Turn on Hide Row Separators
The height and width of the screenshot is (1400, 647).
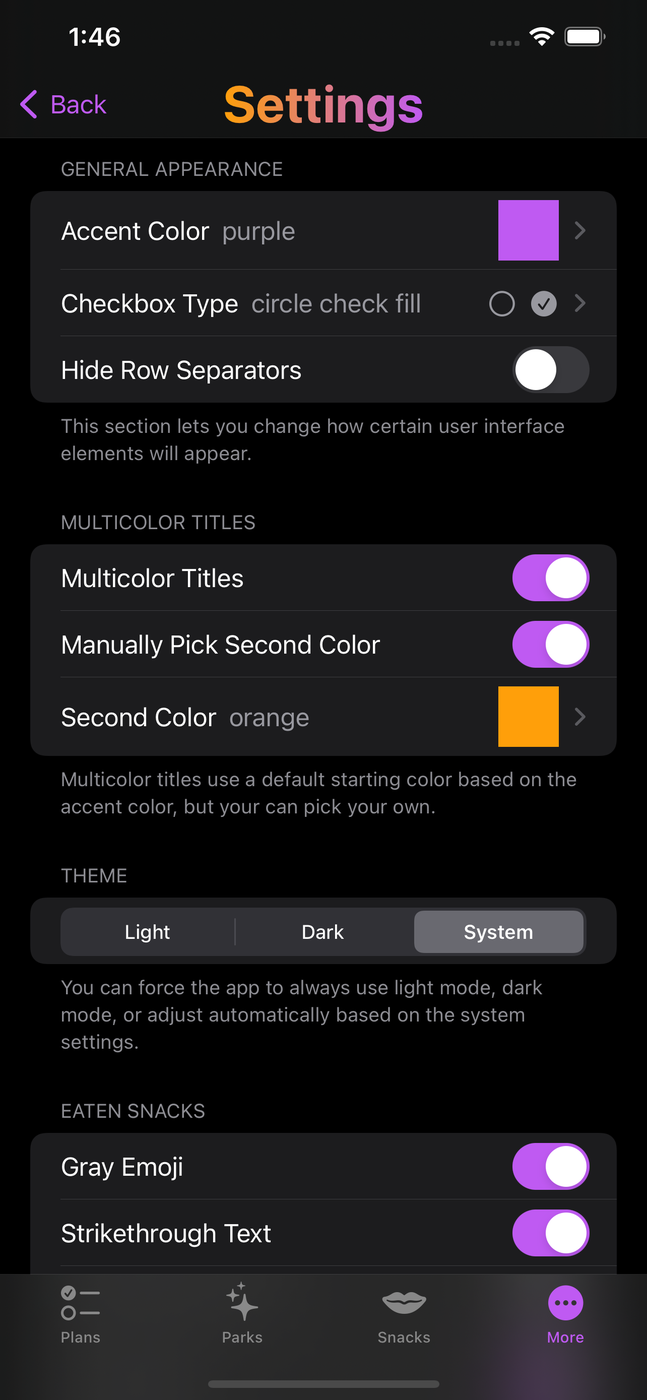coord(550,370)
